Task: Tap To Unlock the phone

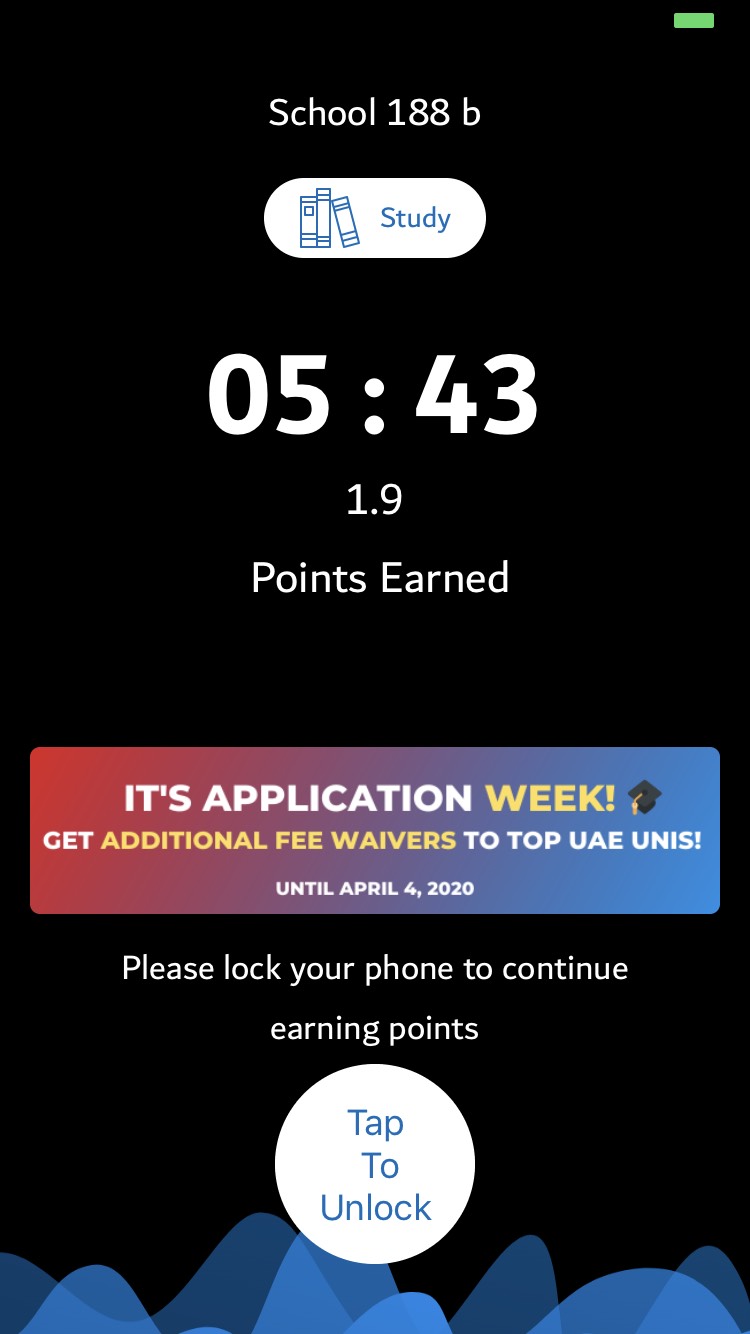Action: [x=375, y=1164]
